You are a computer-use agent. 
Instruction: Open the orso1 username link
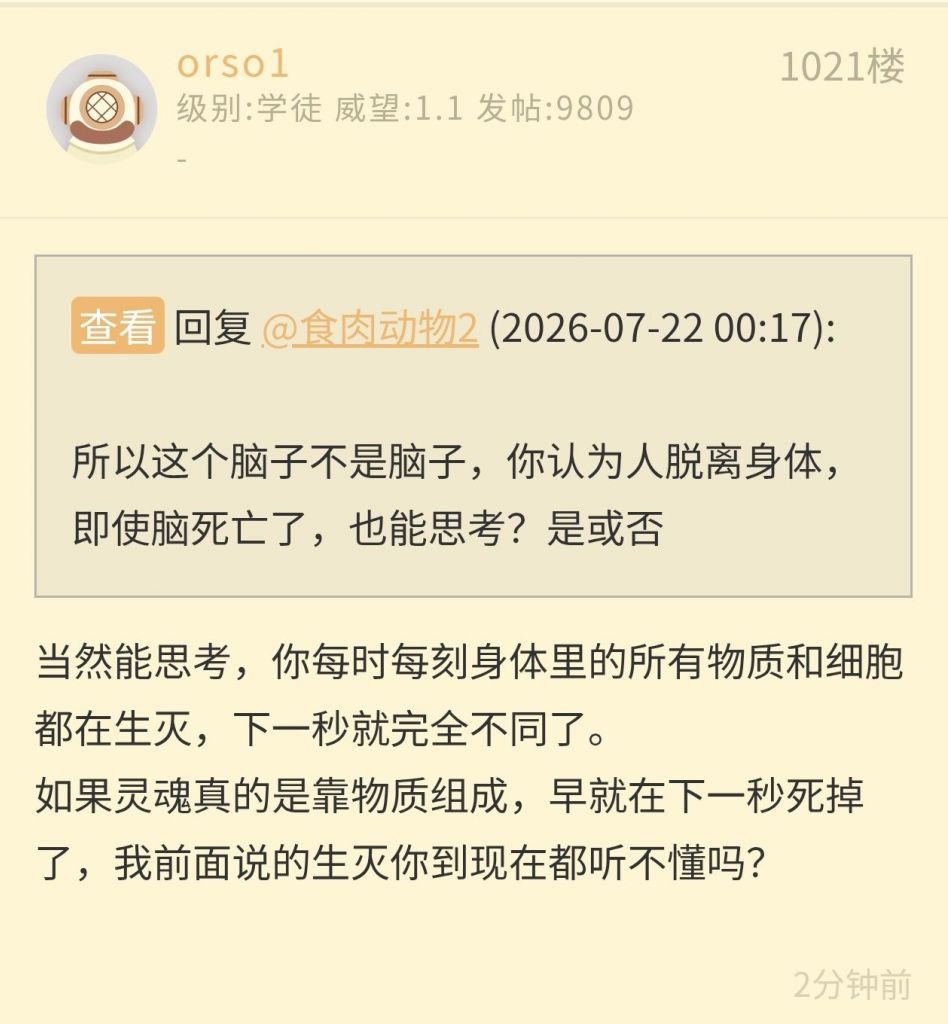(232, 64)
